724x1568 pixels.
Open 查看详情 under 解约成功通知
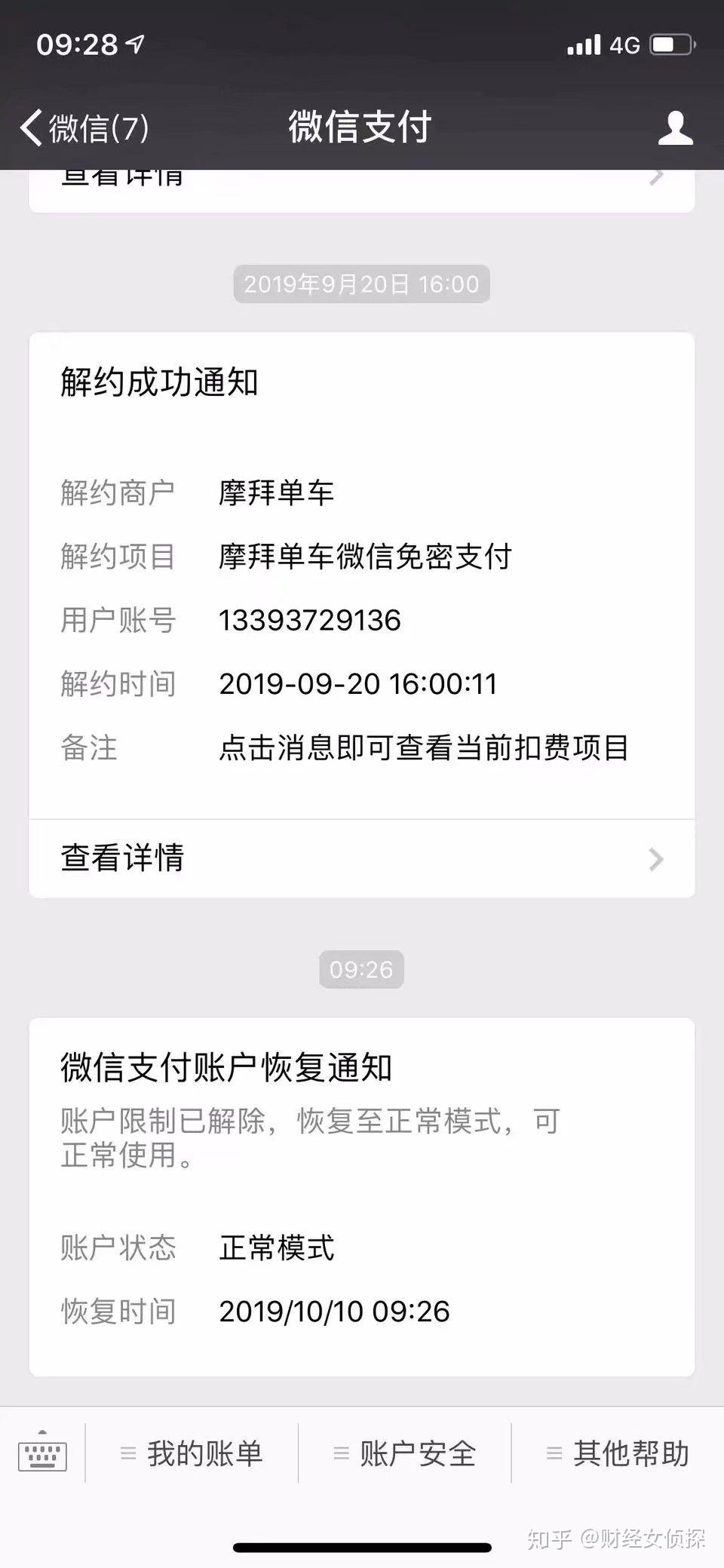point(362,858)
